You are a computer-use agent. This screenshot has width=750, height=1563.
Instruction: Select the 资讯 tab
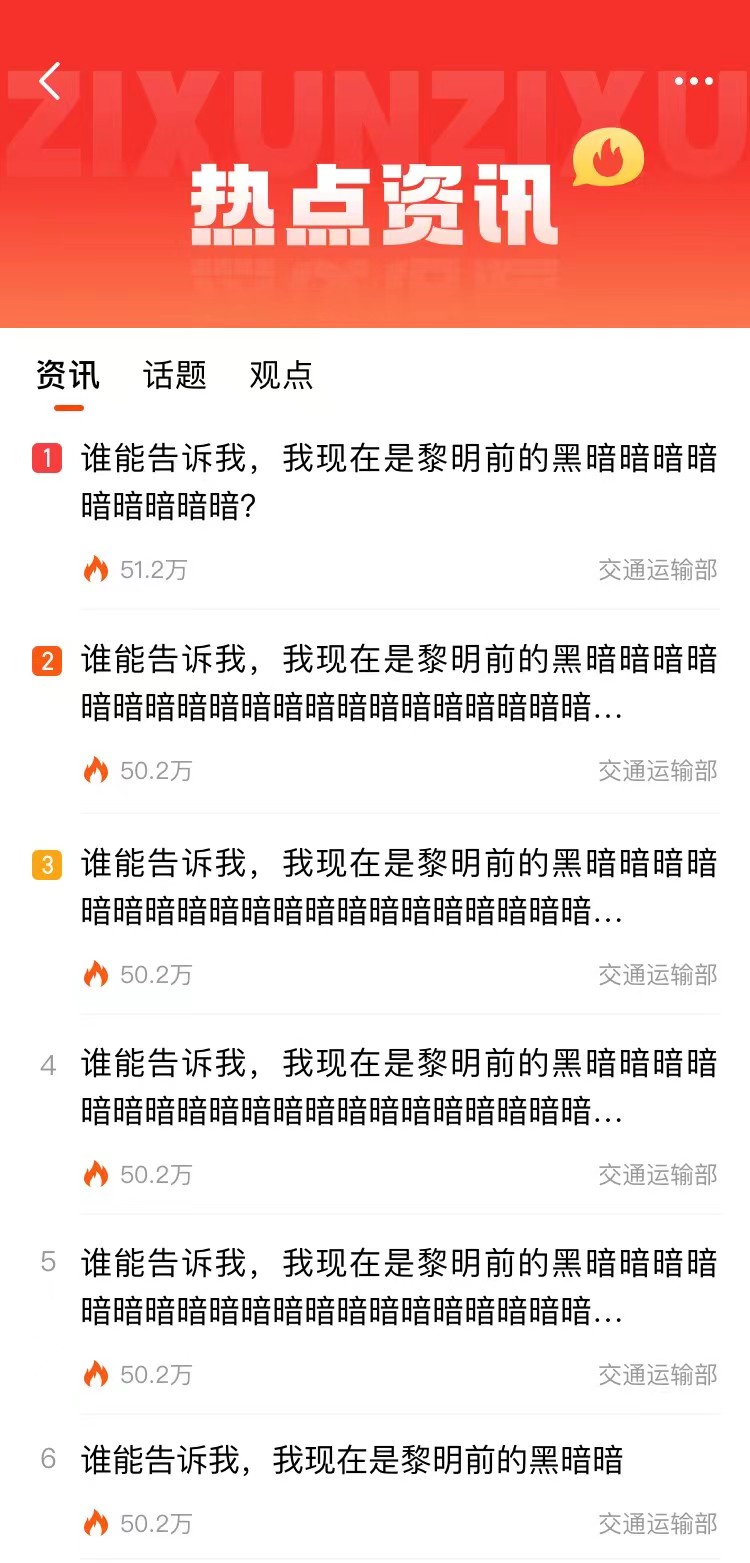tap(68, 375)
